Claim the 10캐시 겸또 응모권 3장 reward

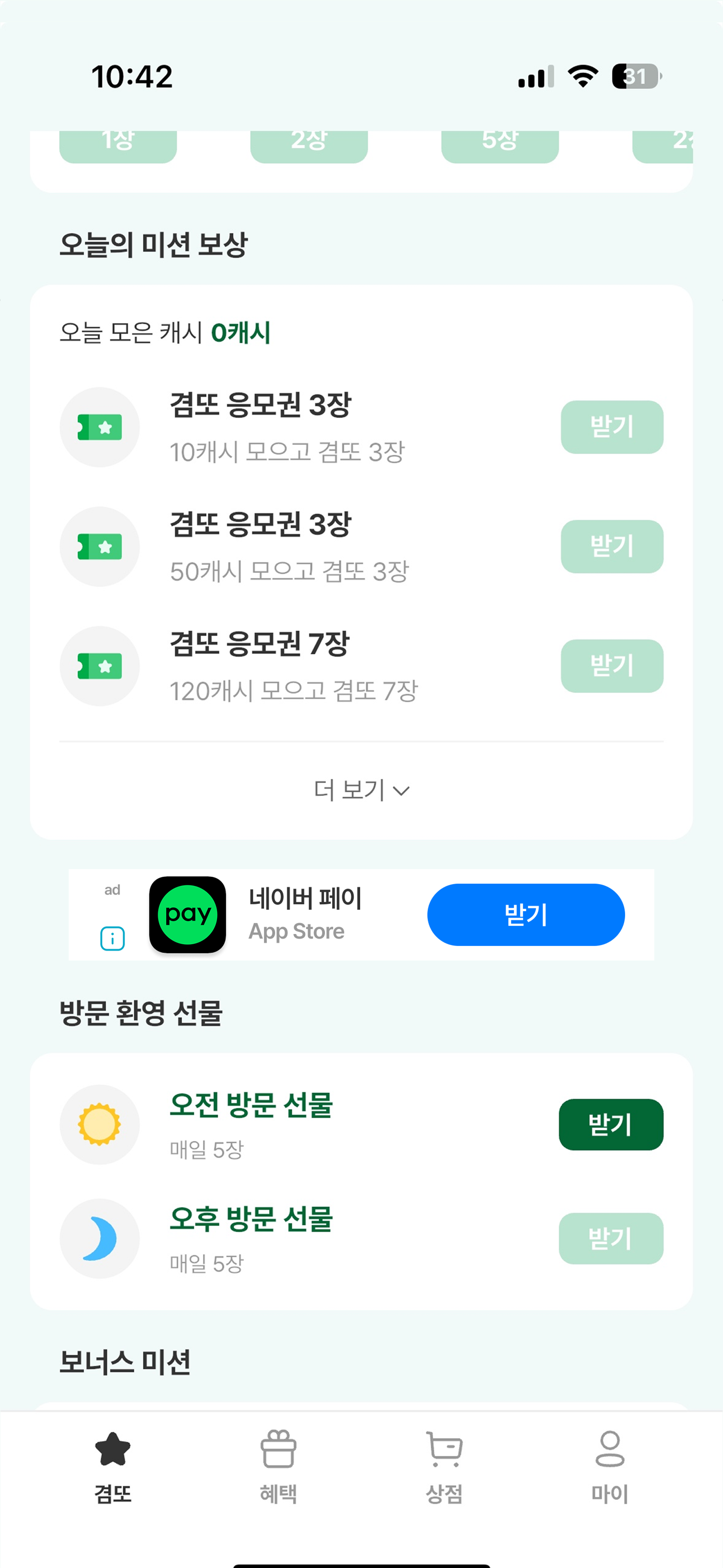[x=612, y=427]
